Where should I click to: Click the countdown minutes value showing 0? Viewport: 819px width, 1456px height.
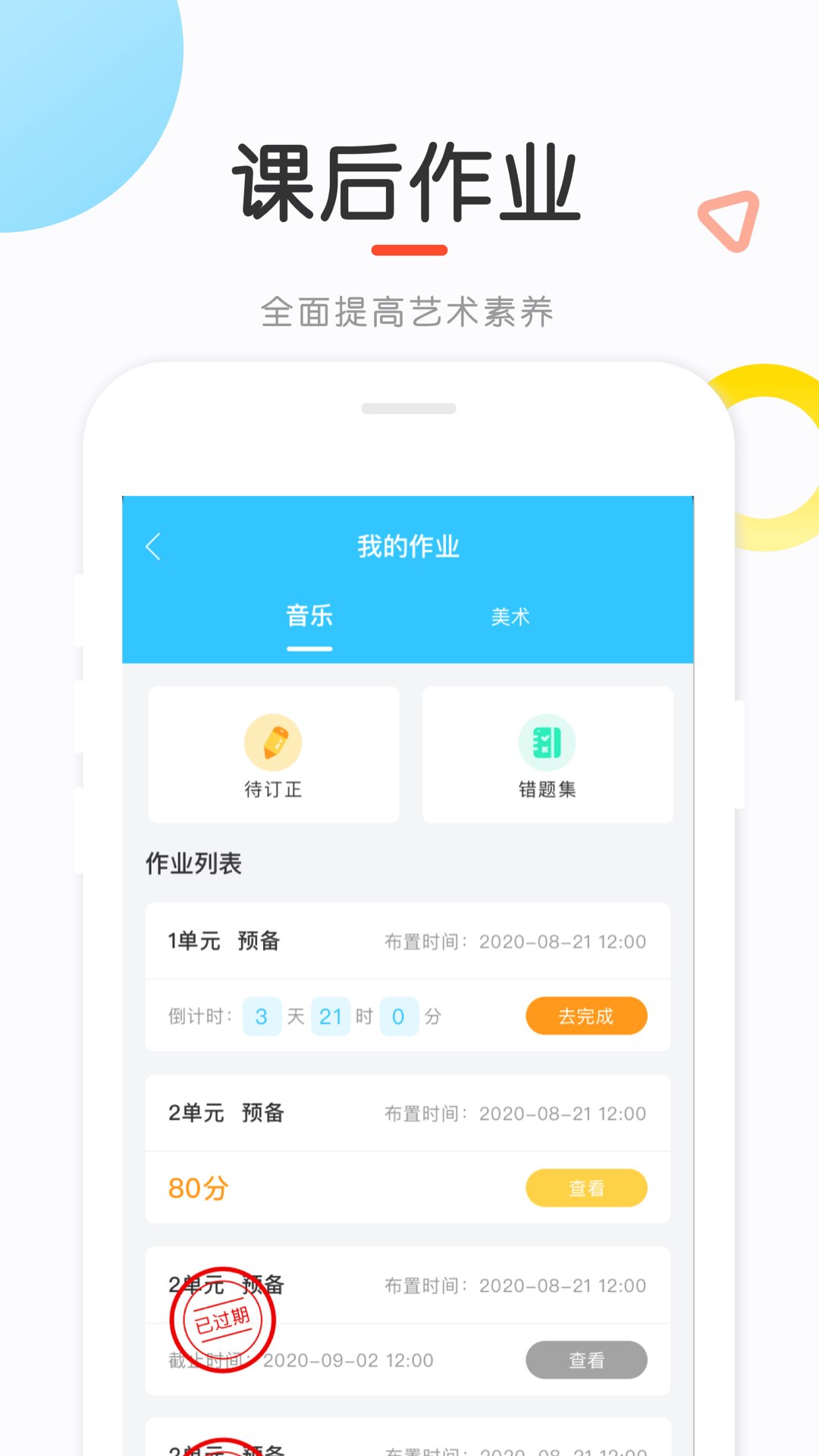coord(399,1016)
